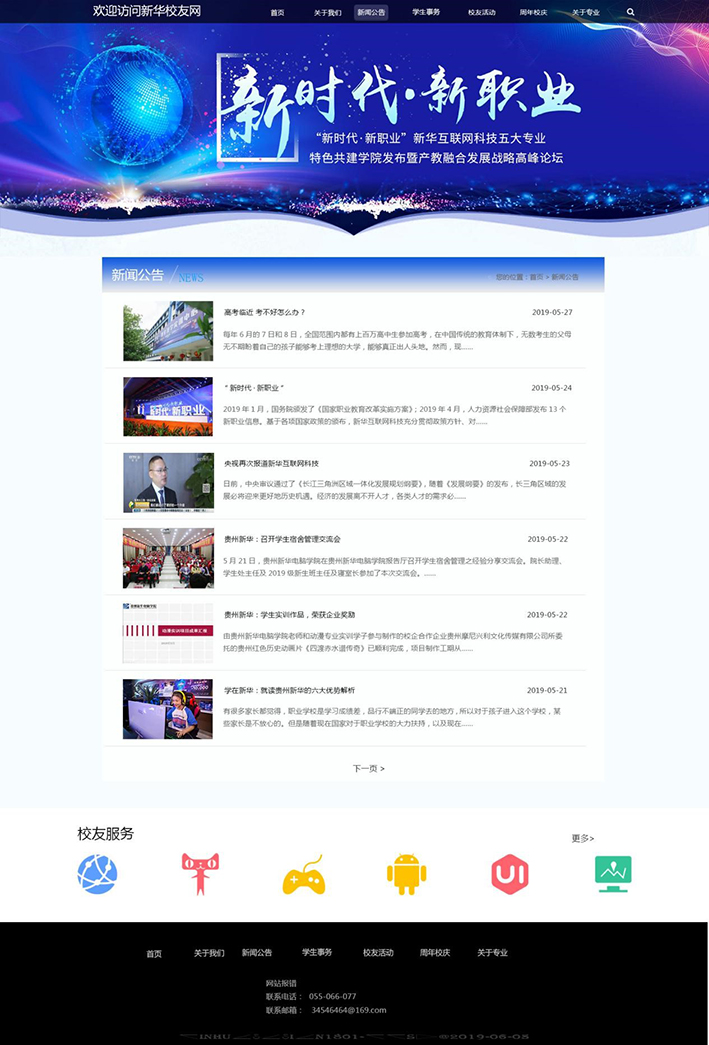Open 周年校庆 in the top navigation
Viewport: 709px width, 1045px height.
pos(533,13)
